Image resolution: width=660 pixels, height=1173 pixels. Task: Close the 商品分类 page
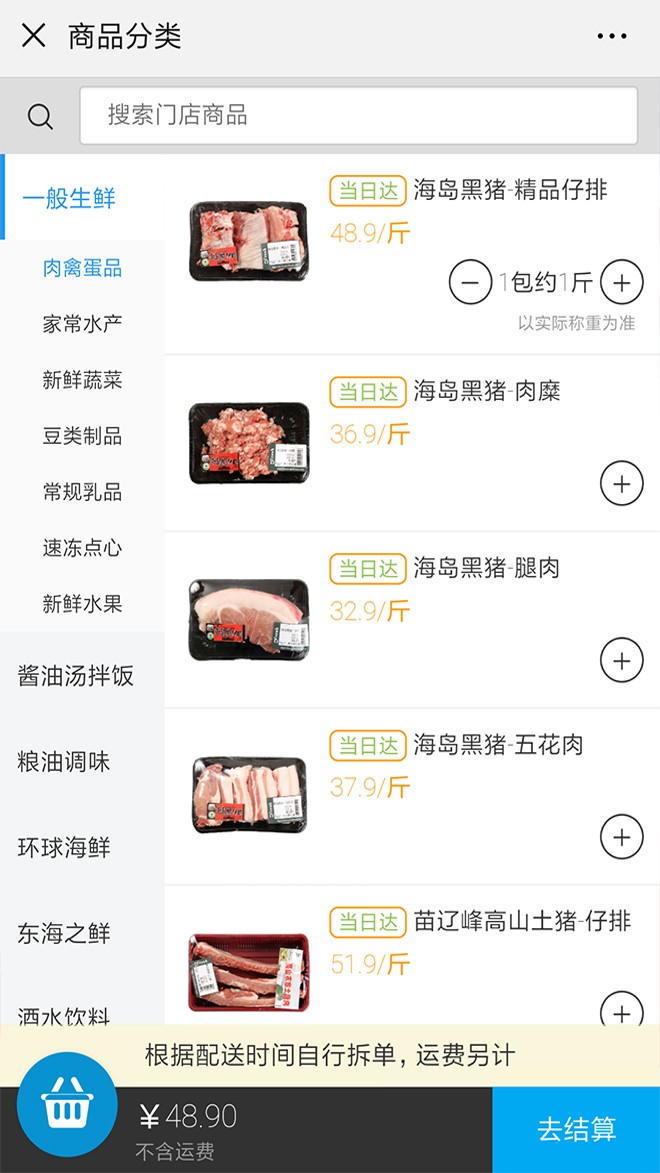(33, 37)
